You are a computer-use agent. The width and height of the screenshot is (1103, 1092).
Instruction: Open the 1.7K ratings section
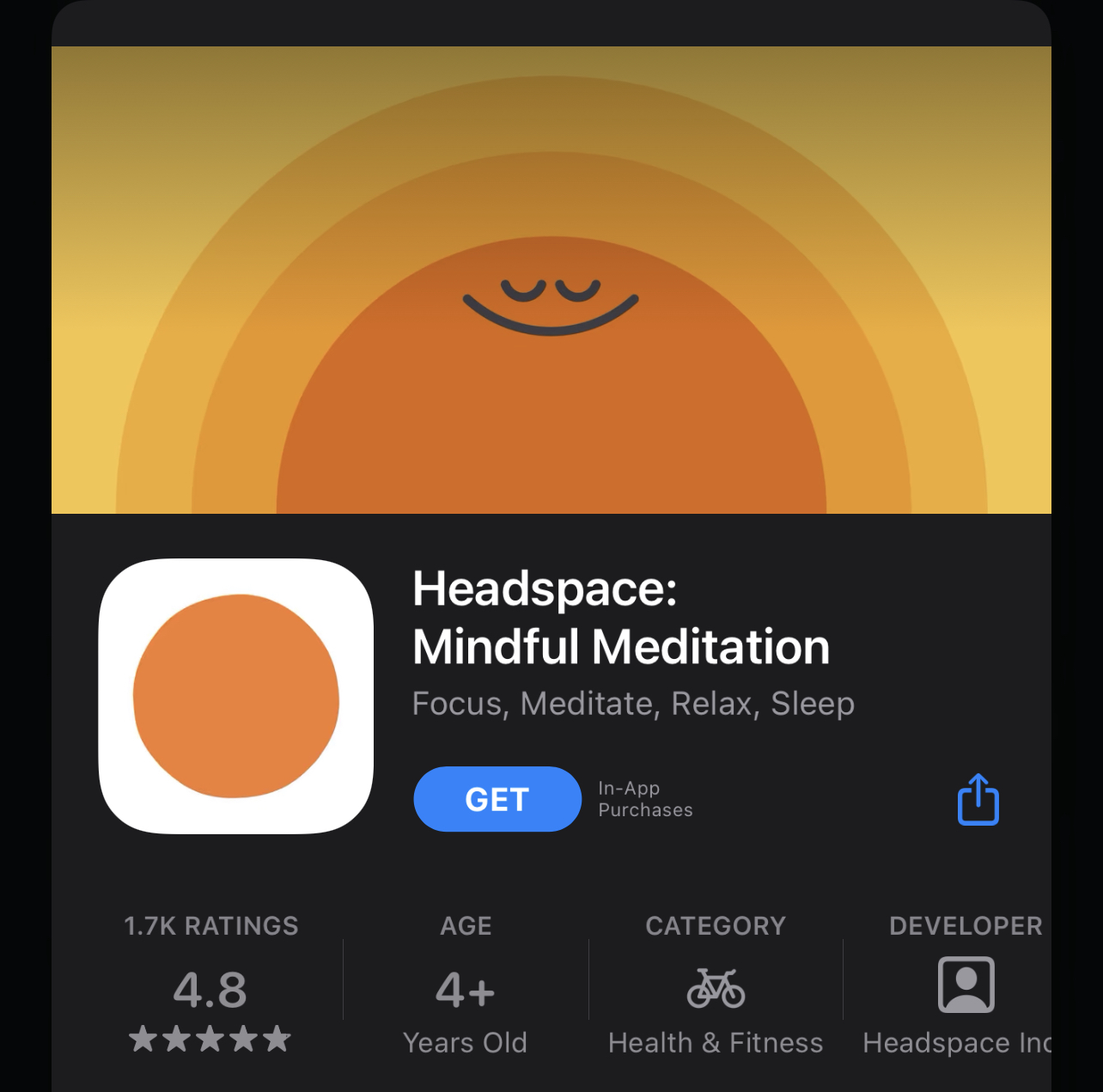(210, 988)
